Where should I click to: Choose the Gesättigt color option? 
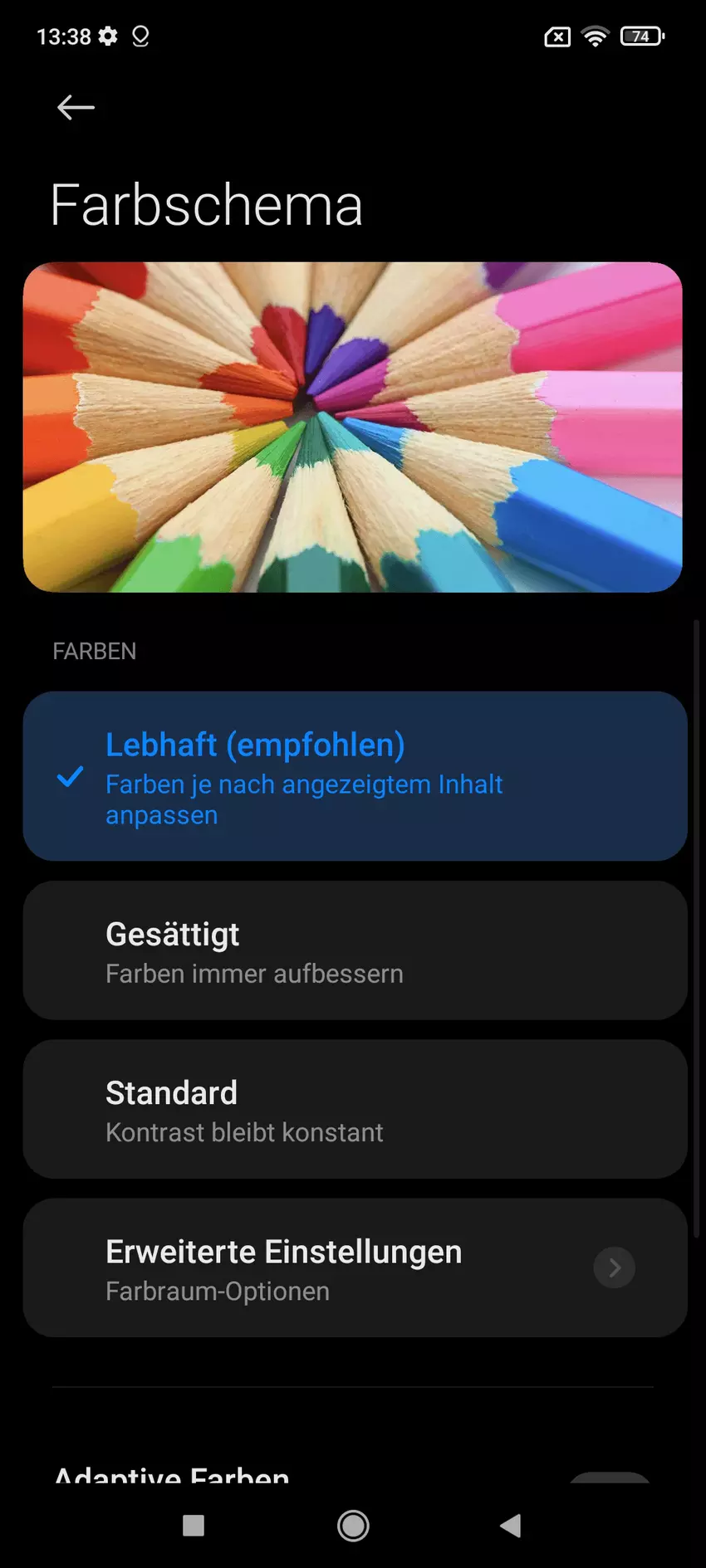point(355,950)
